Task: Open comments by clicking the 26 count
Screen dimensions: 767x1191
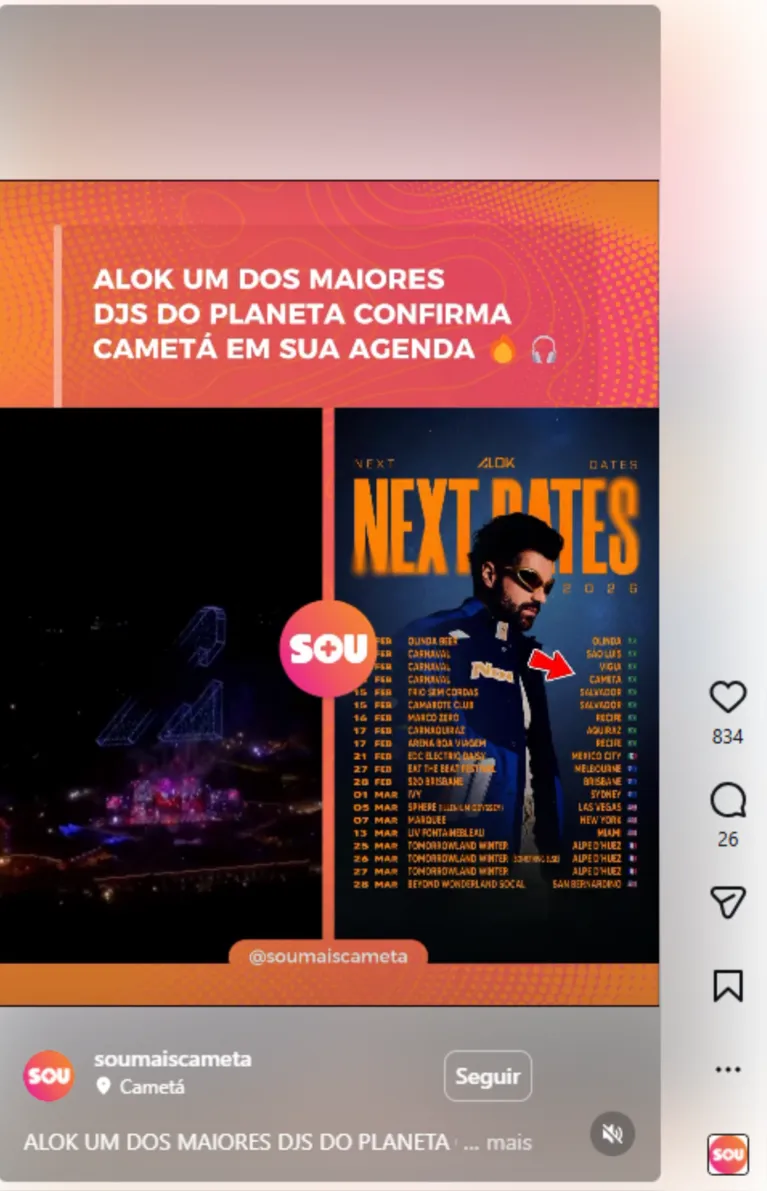Action: click(x=729, y=840)
